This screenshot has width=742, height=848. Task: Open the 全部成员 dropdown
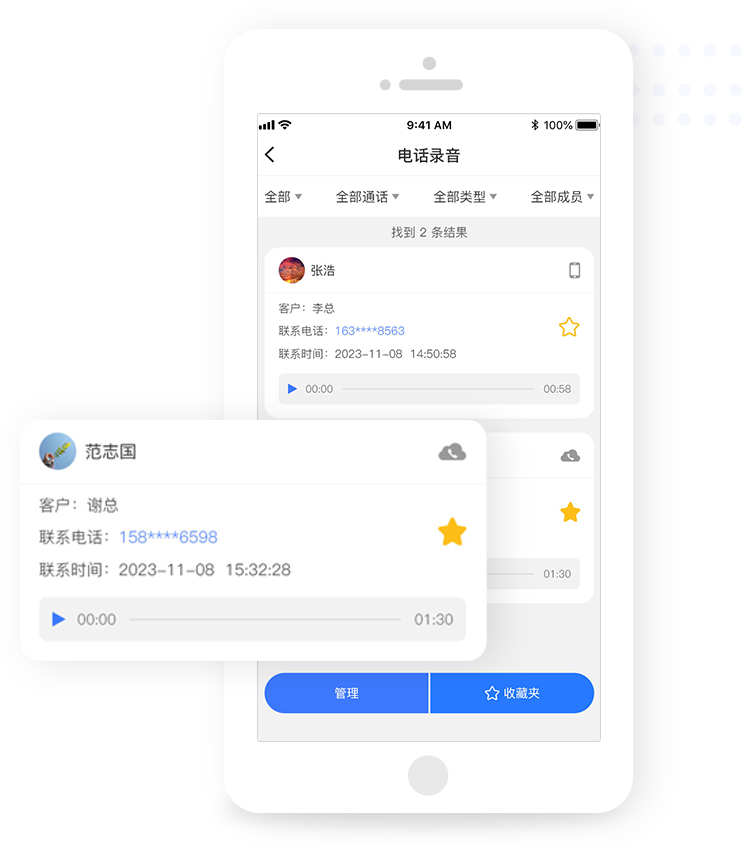tap(561, 197)
